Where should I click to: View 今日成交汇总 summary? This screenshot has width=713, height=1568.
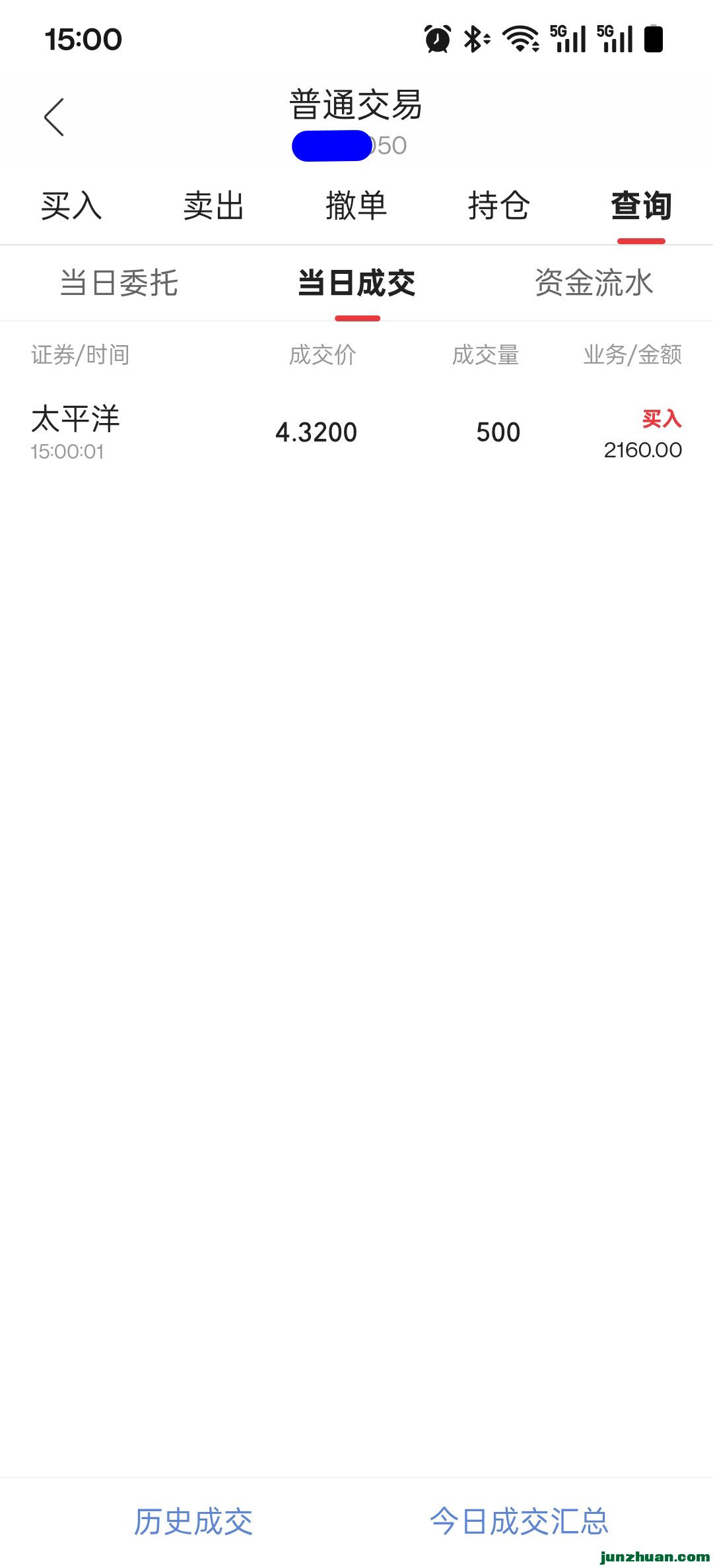(x=519, y=1522)
